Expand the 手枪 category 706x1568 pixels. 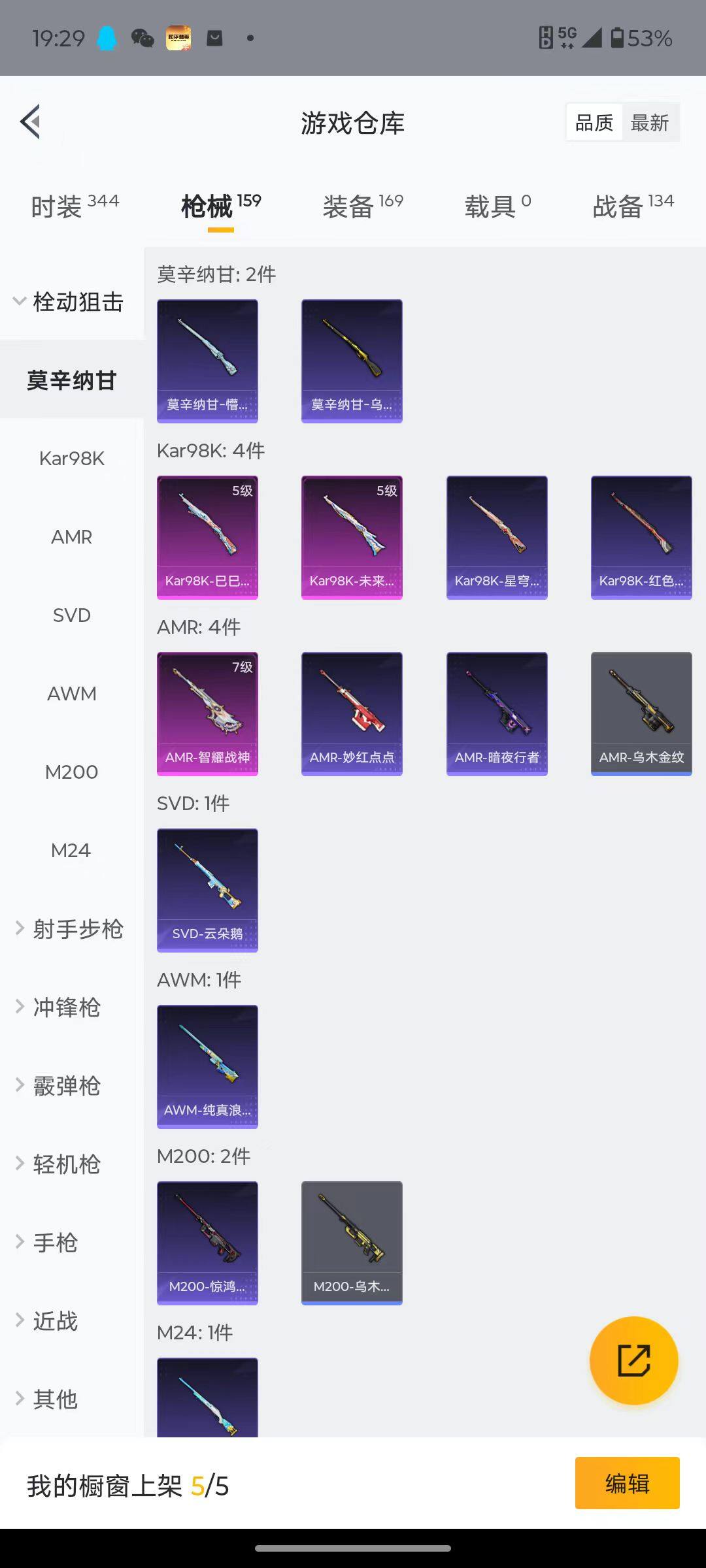click(x=56, y=1243)
